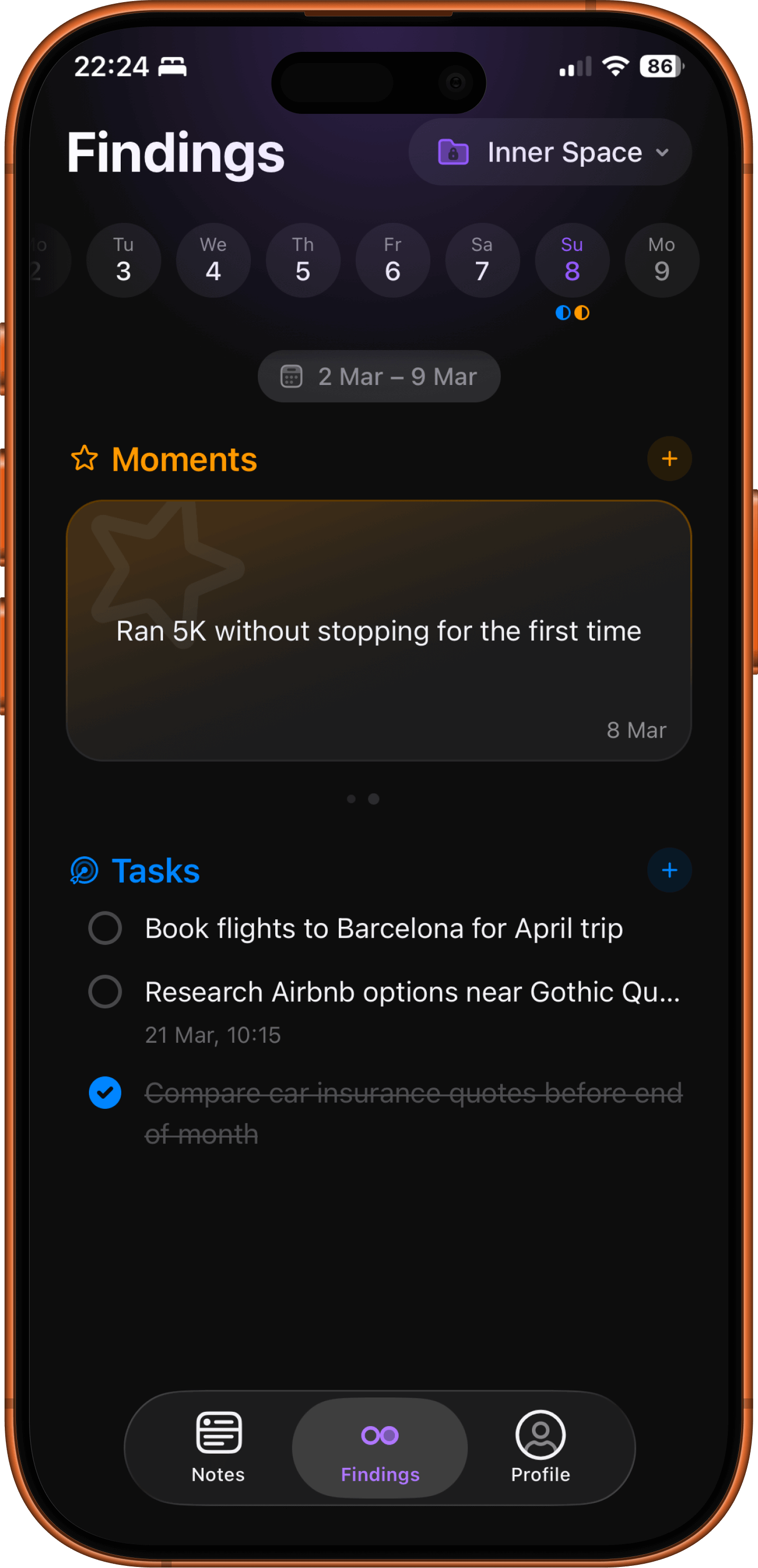The height and width of the screenshot is (1568, 758).
Task: Tap the star icon next to Moments
Action: click(86, 459)
